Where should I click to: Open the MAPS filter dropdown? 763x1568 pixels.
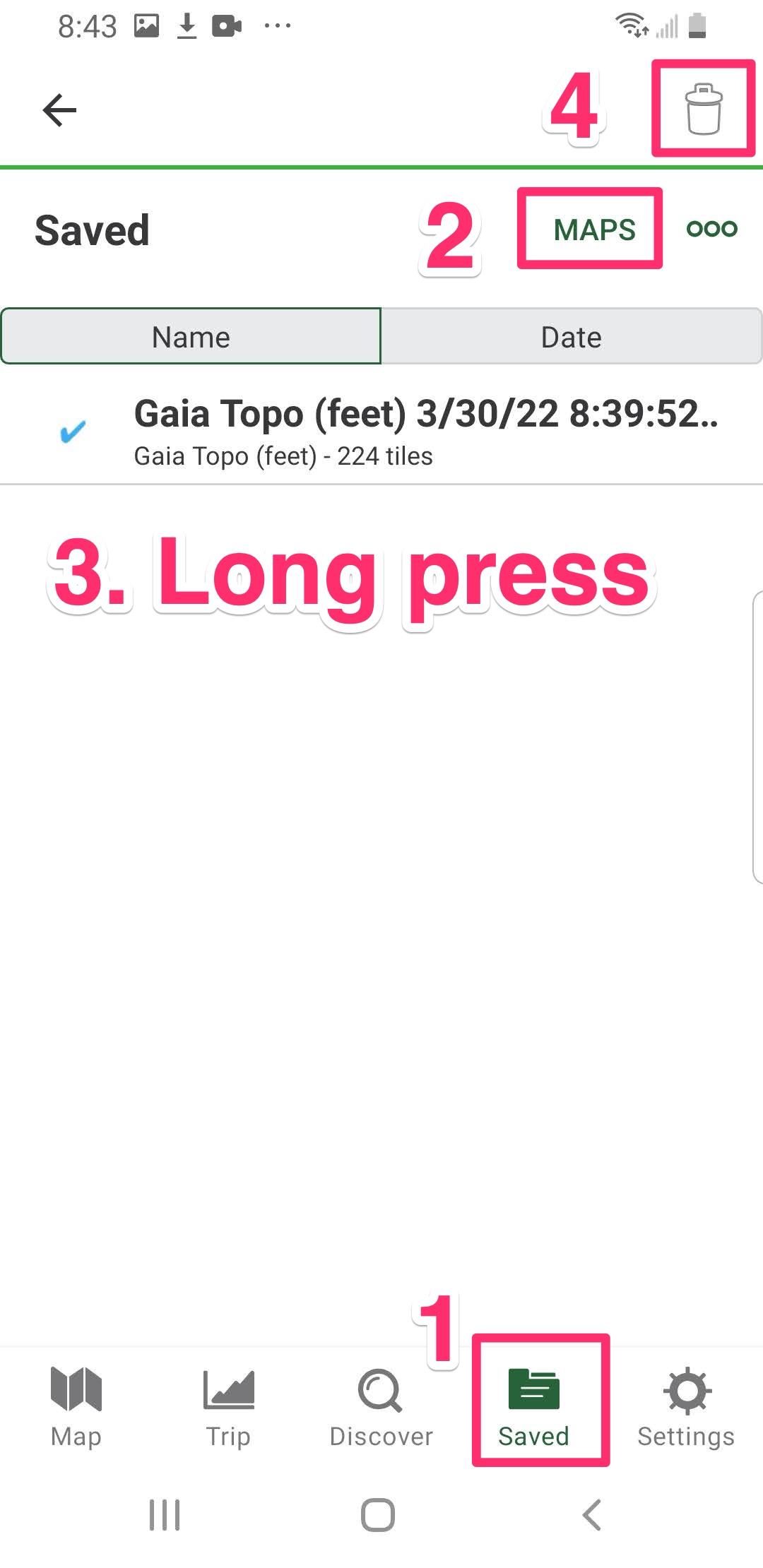594,230
